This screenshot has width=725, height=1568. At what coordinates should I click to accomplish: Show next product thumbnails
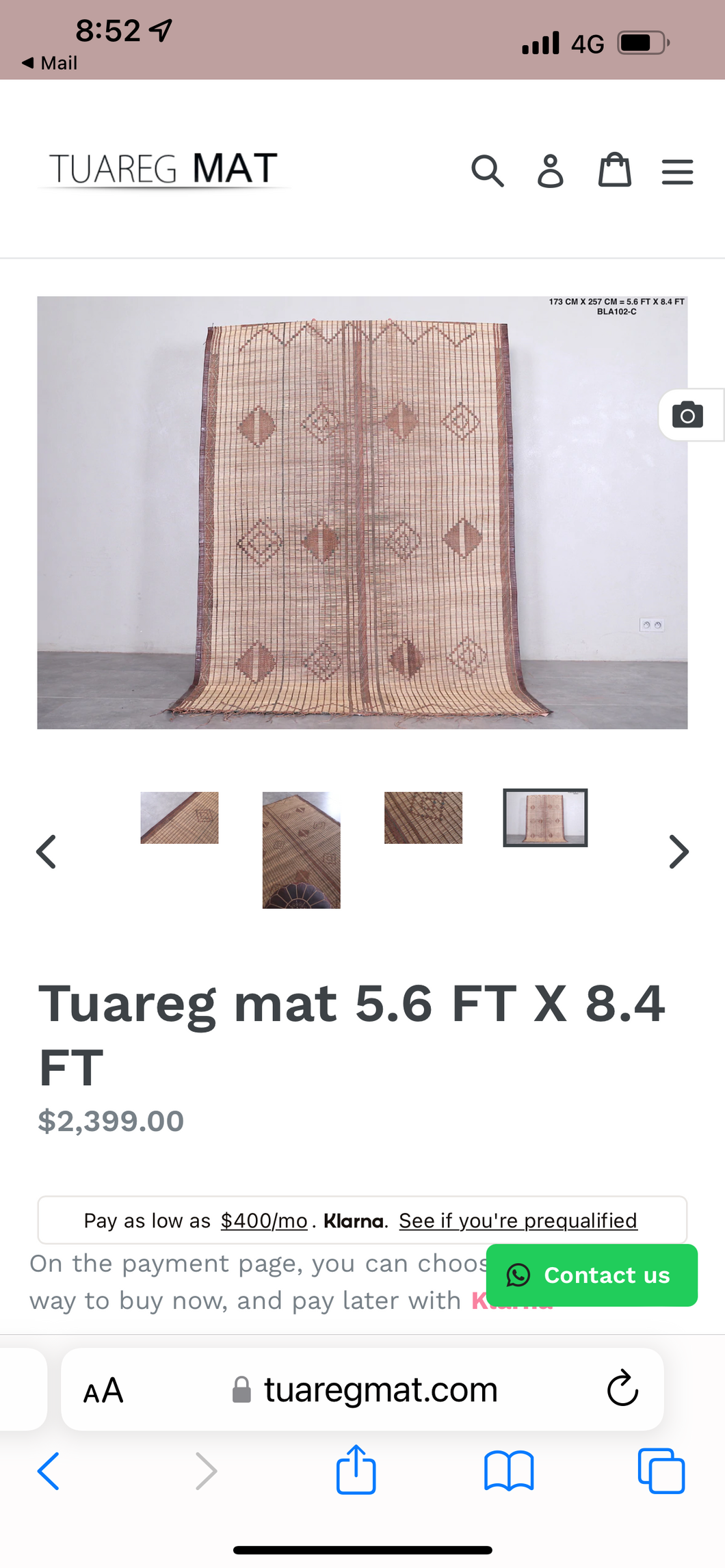click(x=678, y=851)
